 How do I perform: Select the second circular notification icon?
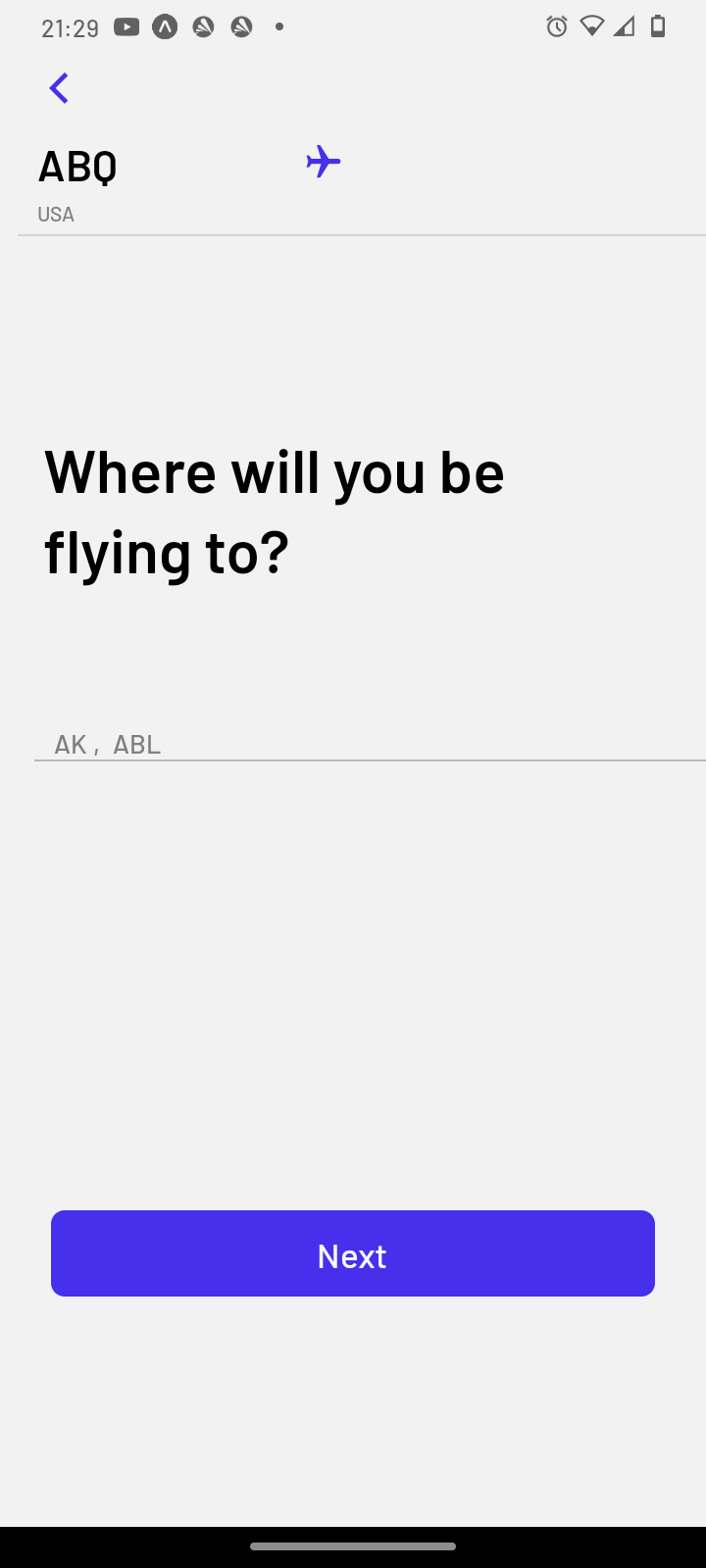click(202, 26)
